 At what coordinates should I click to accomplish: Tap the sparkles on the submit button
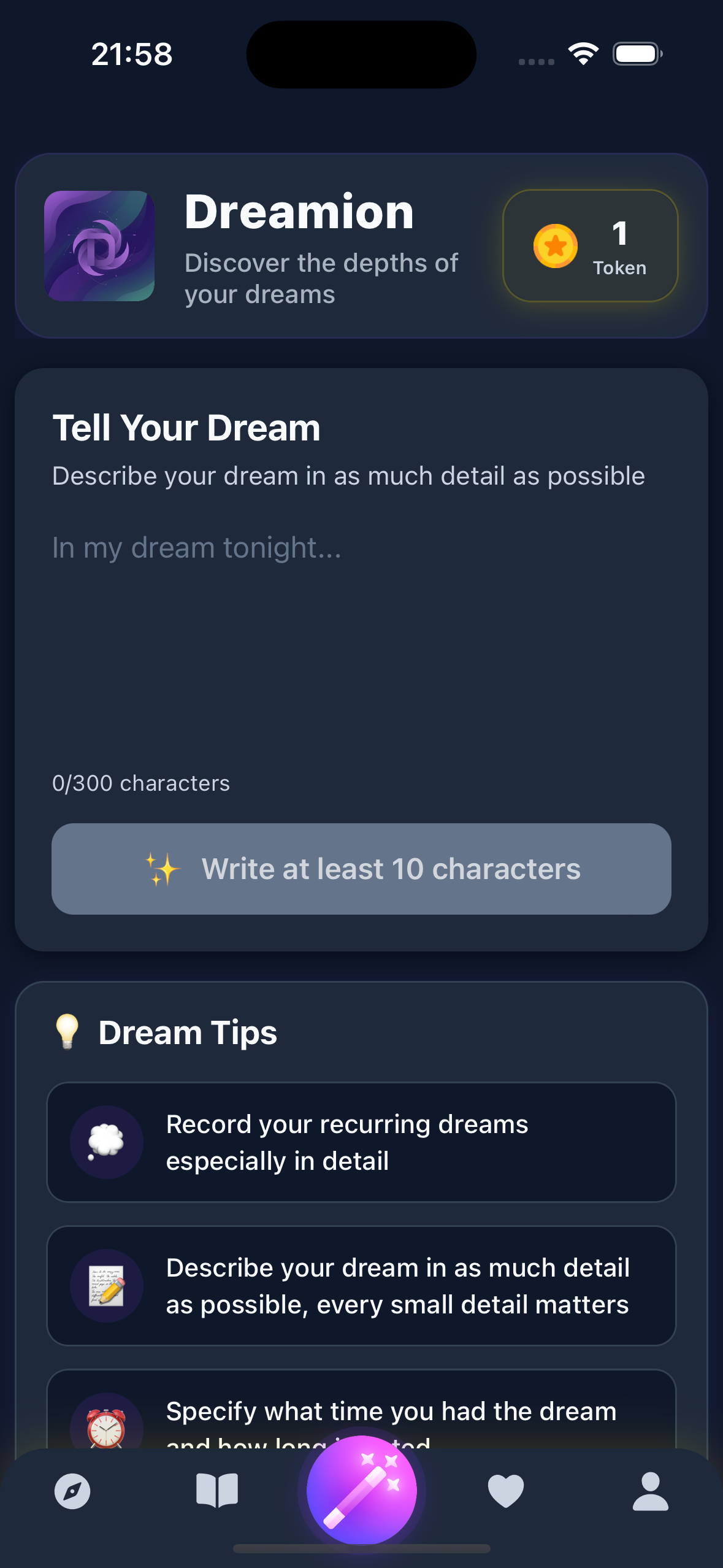[163, 868]
